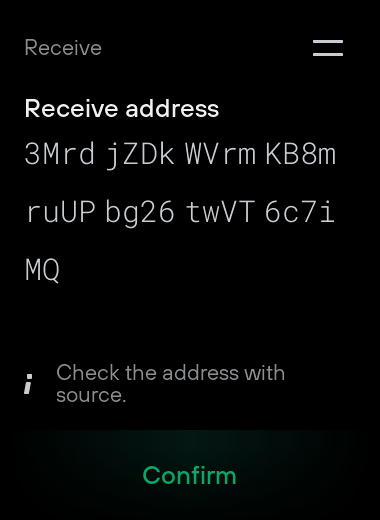Open the menu icon beside Receive
This screenshot has width=380, height=520.
328,48
